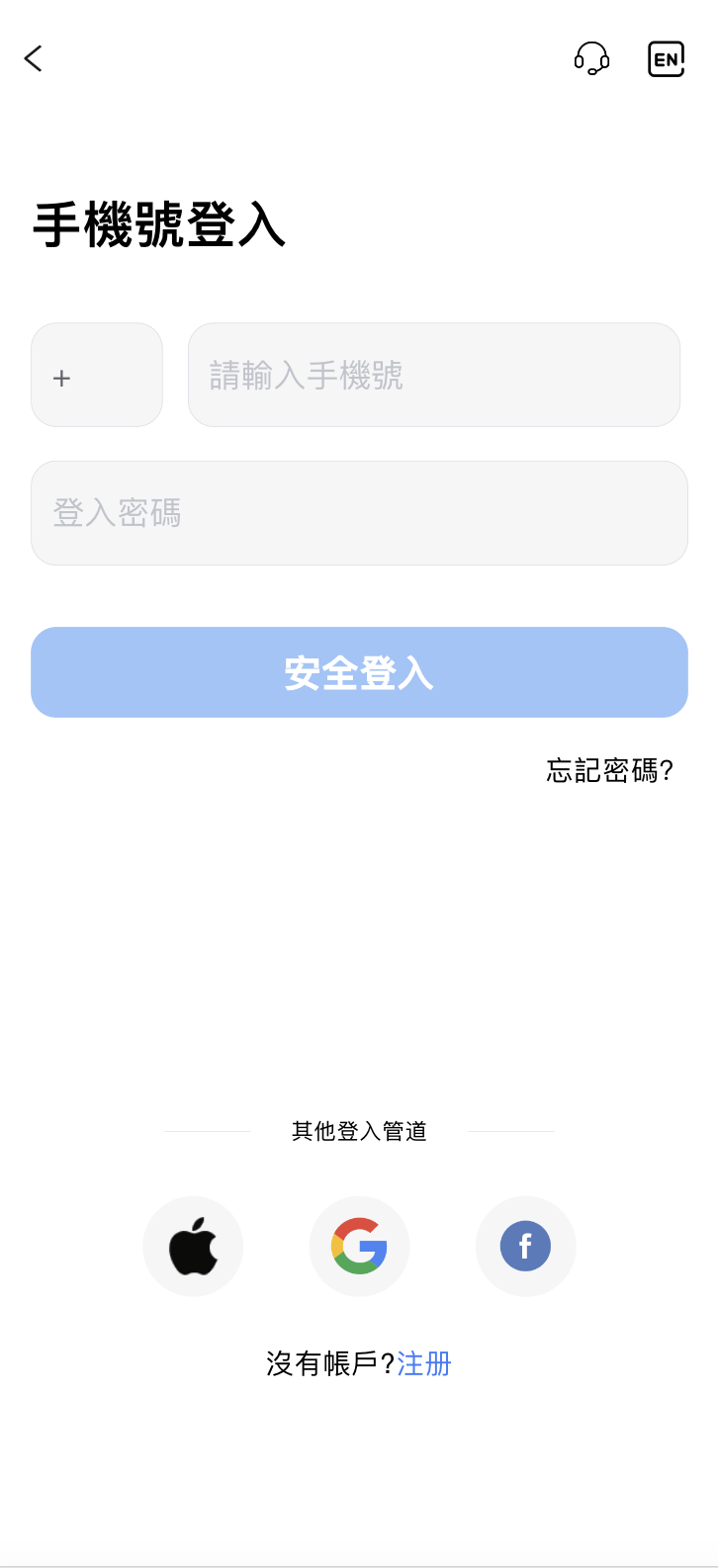Viewport: 718px width, 1568px height.
Task: Click the 請輸入手機號 phone field
Action: 433,375
